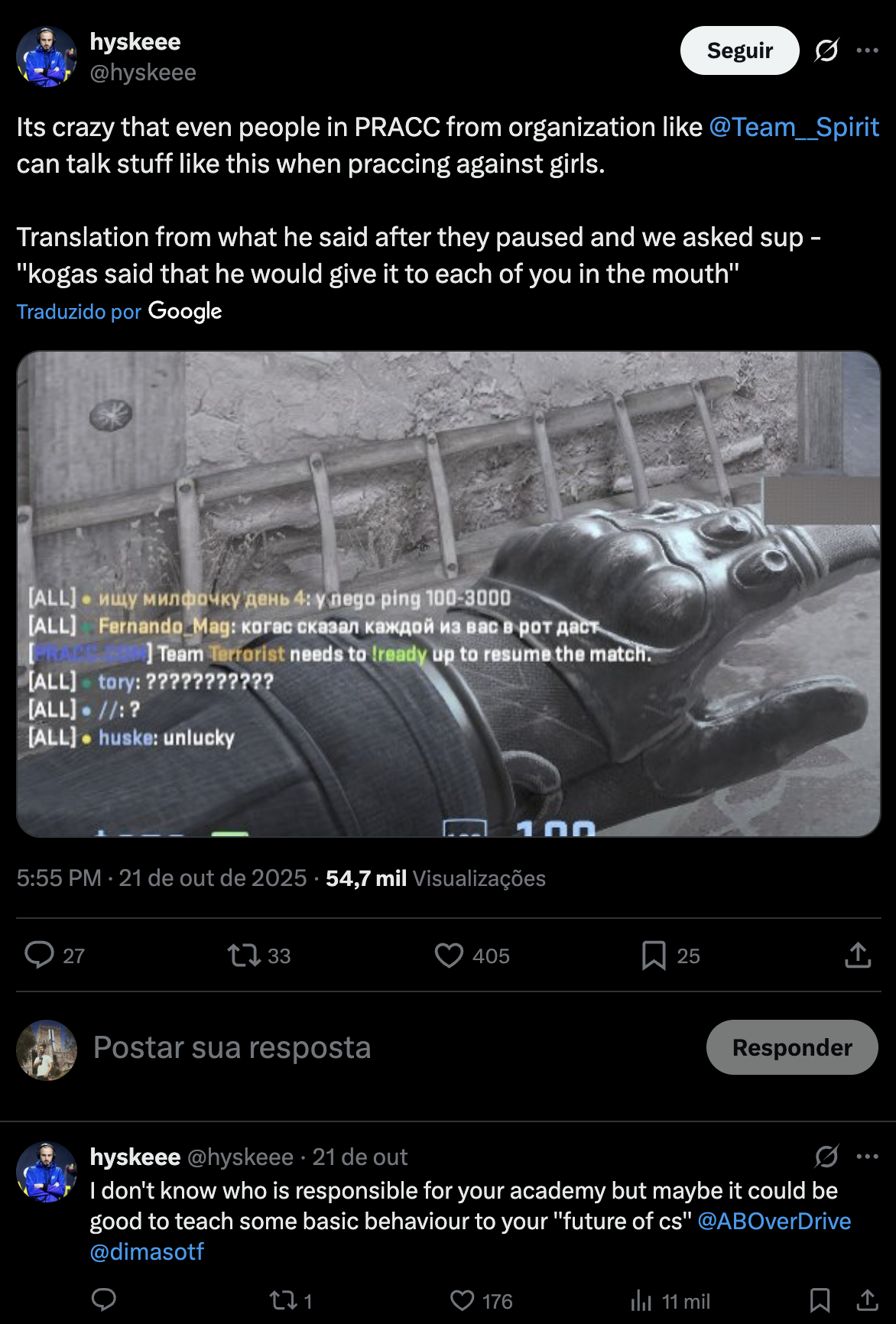
Task: Open the @ABOverDrive mention link
Action: tap(774, 1221)
